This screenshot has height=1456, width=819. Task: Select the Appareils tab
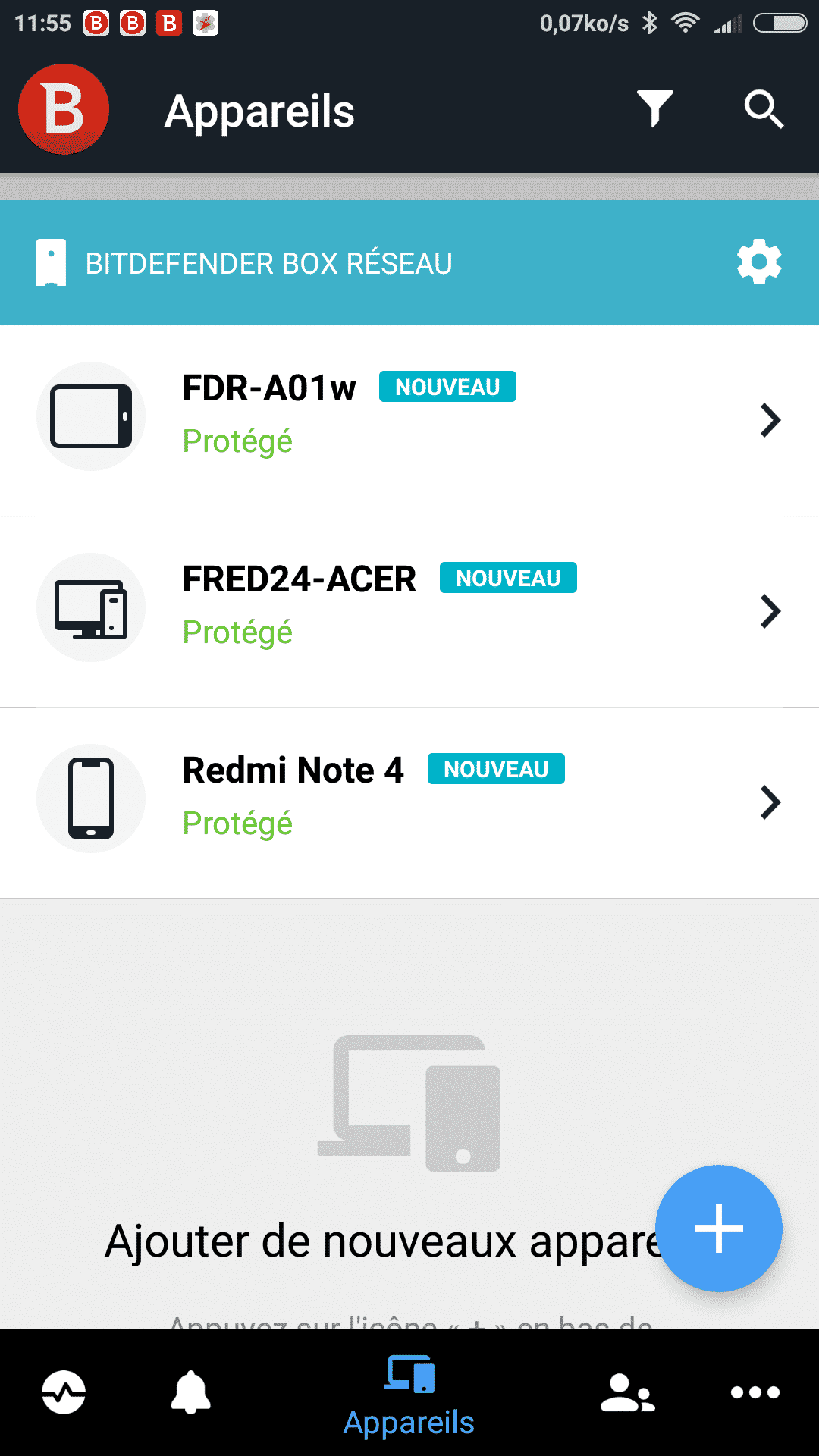click(409, 1396)
